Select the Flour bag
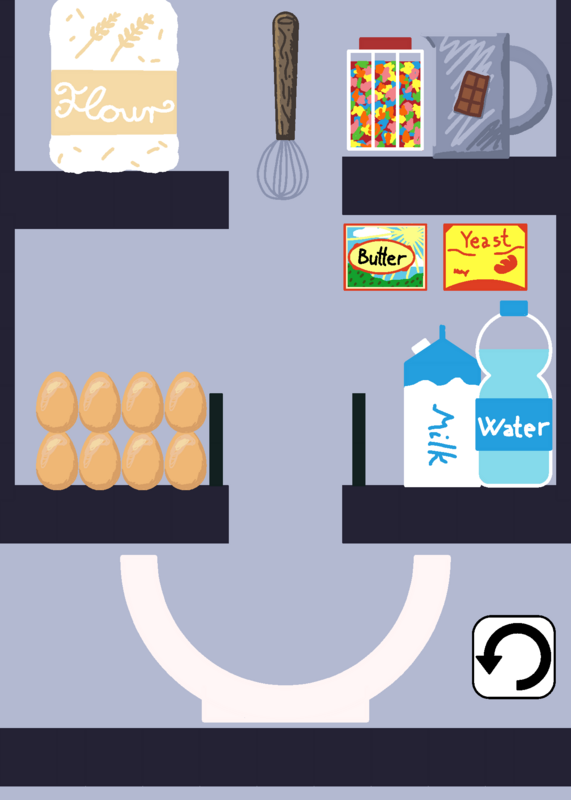The height and width of the screenshot is (800, 571). (114, 86)
